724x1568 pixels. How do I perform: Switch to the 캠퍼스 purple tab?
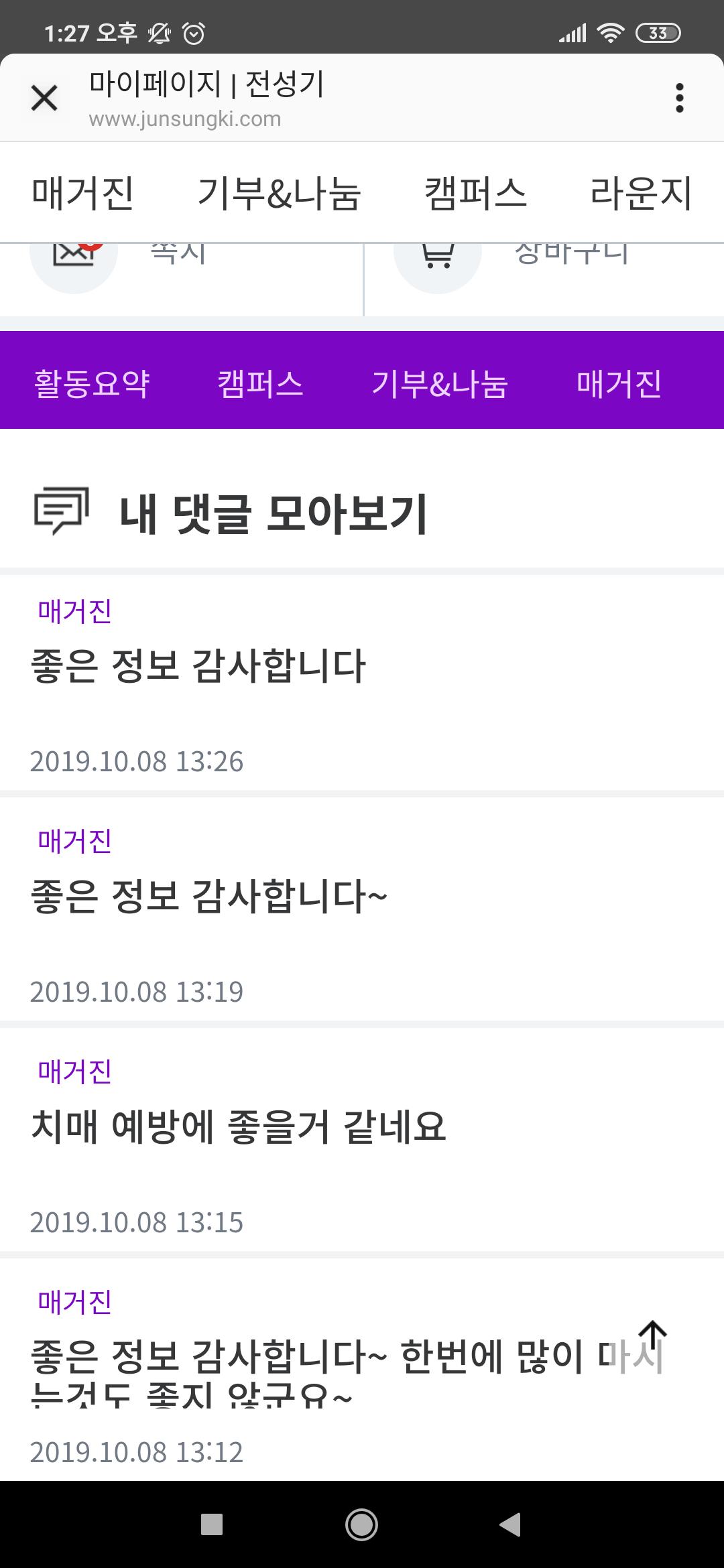pos(261,384)
